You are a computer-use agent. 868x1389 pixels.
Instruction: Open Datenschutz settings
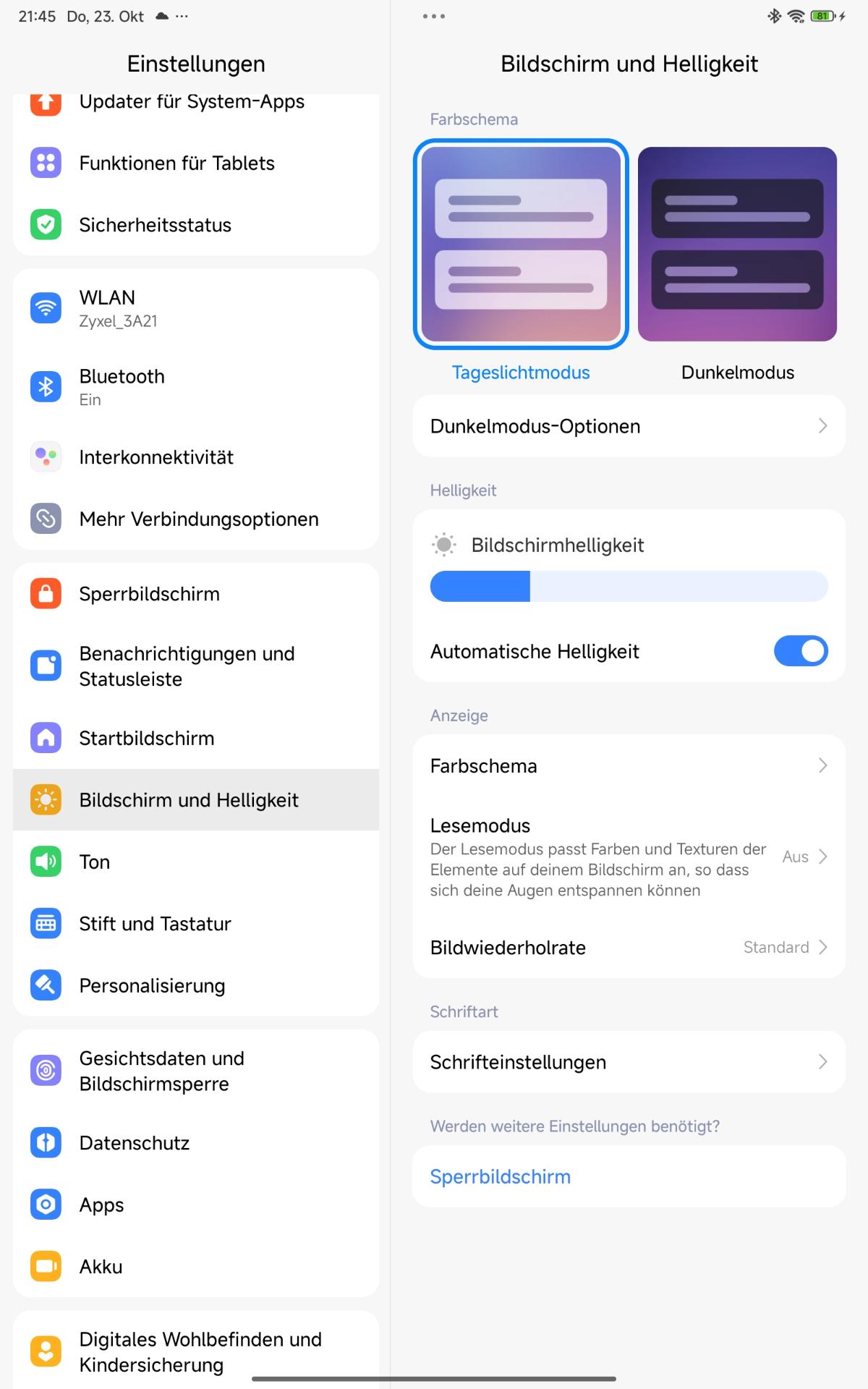(195, 1143)
